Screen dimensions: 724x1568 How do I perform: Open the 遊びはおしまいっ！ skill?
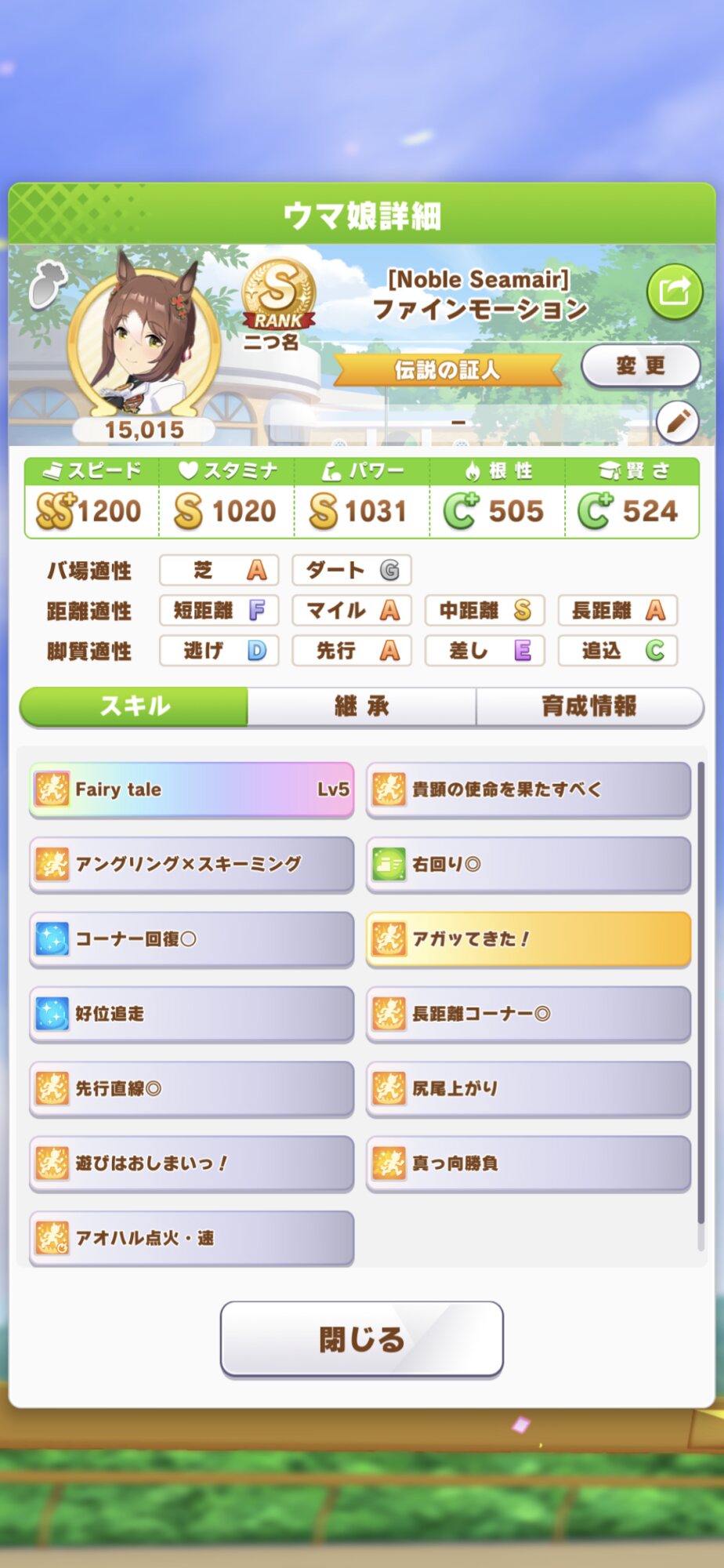coord(191,1163)
